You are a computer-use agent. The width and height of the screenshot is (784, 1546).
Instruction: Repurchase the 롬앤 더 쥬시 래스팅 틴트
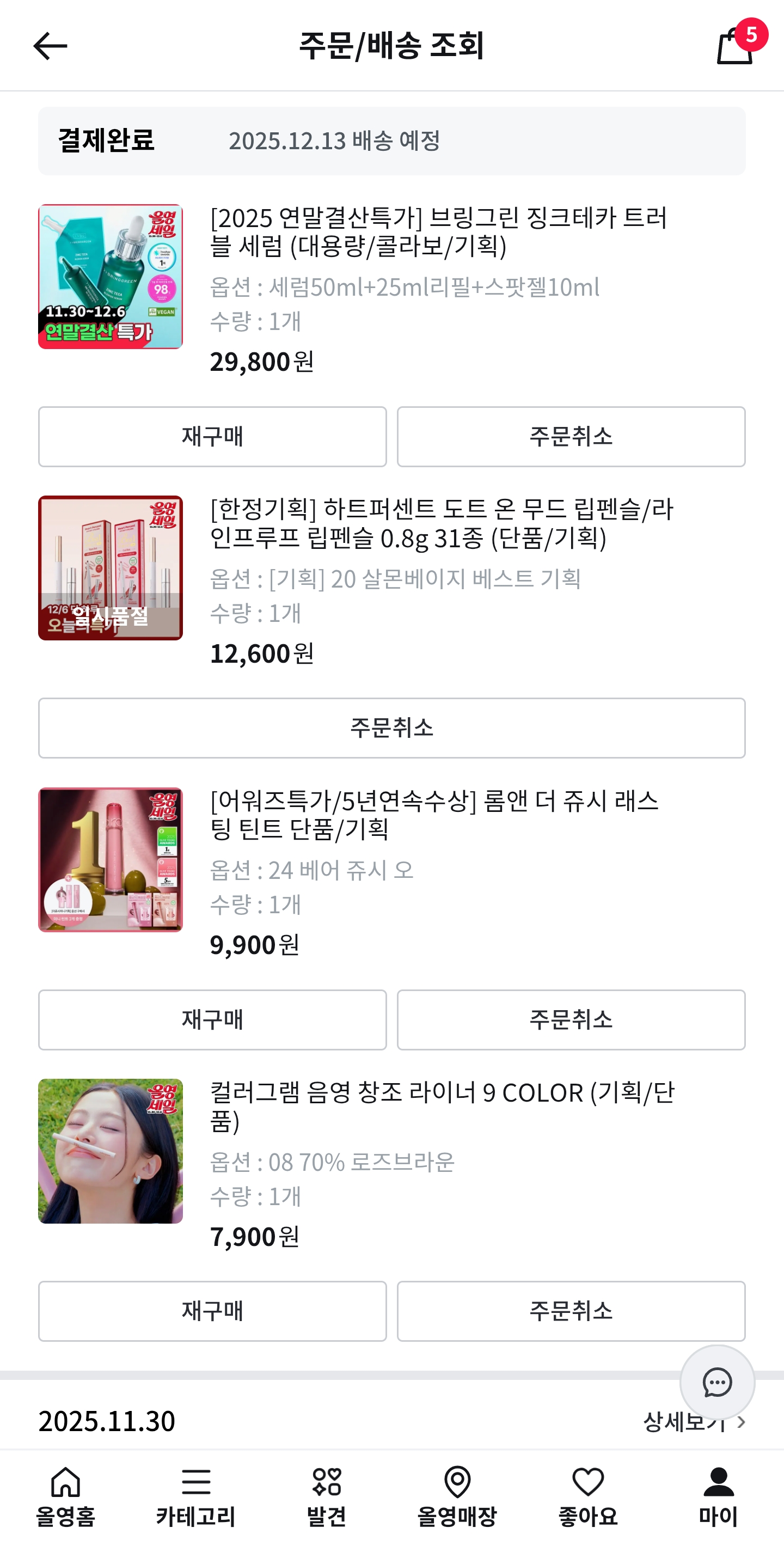click(x=212, y=1019)
